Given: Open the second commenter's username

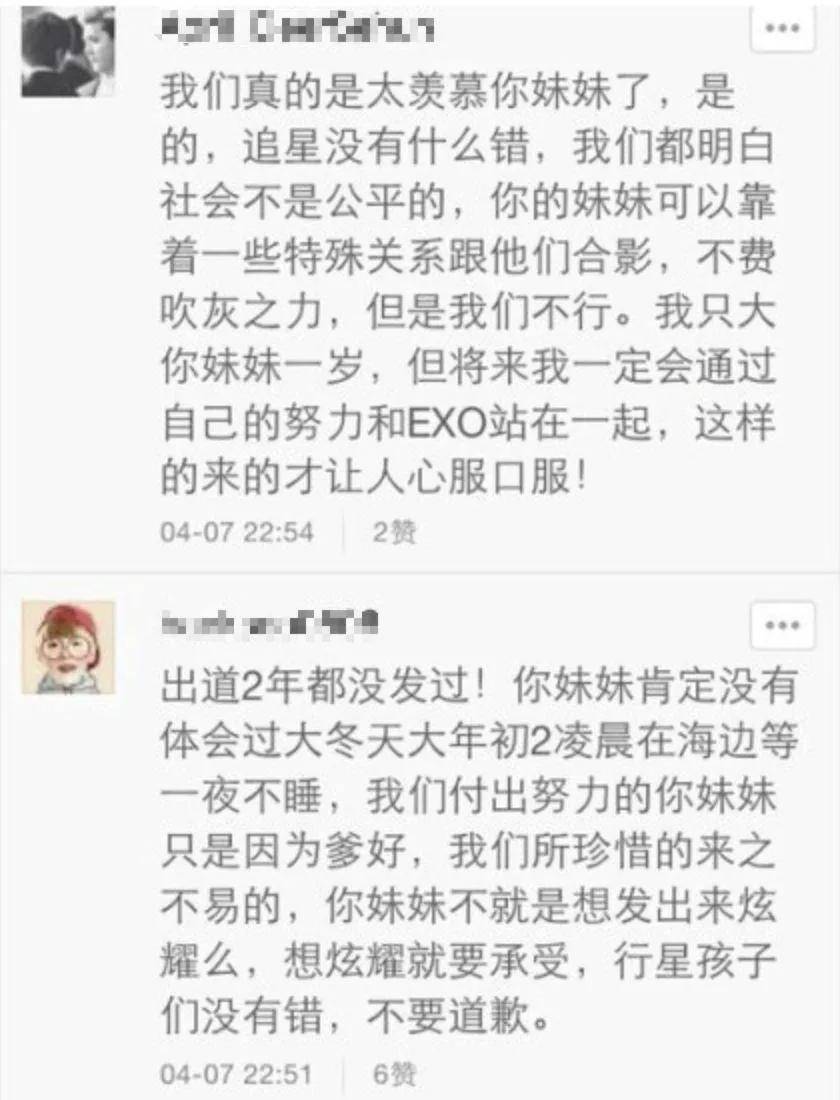Looking at the screenshot, I should pyautogui.click(x=270, y=626).
